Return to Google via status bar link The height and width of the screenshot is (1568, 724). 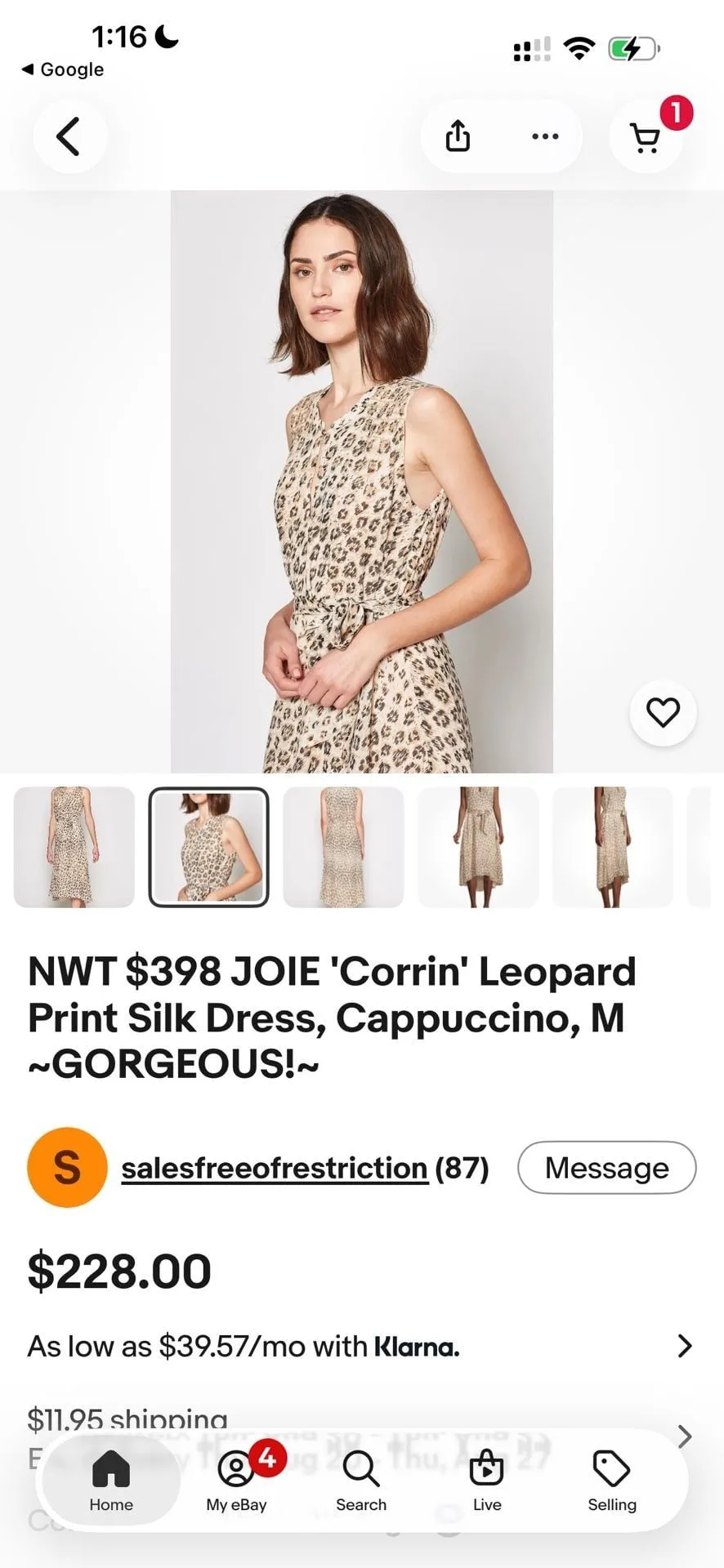pyautogui.click(x=63, y=69)
